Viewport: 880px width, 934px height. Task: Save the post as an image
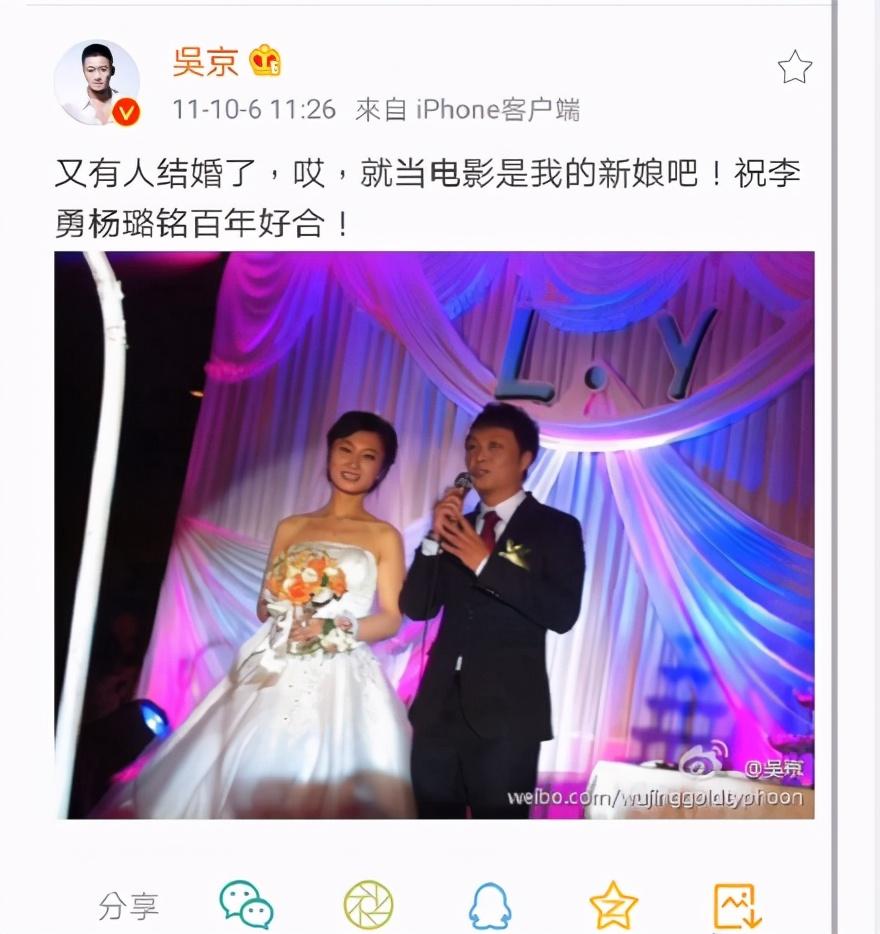click(x=737, y=906)
